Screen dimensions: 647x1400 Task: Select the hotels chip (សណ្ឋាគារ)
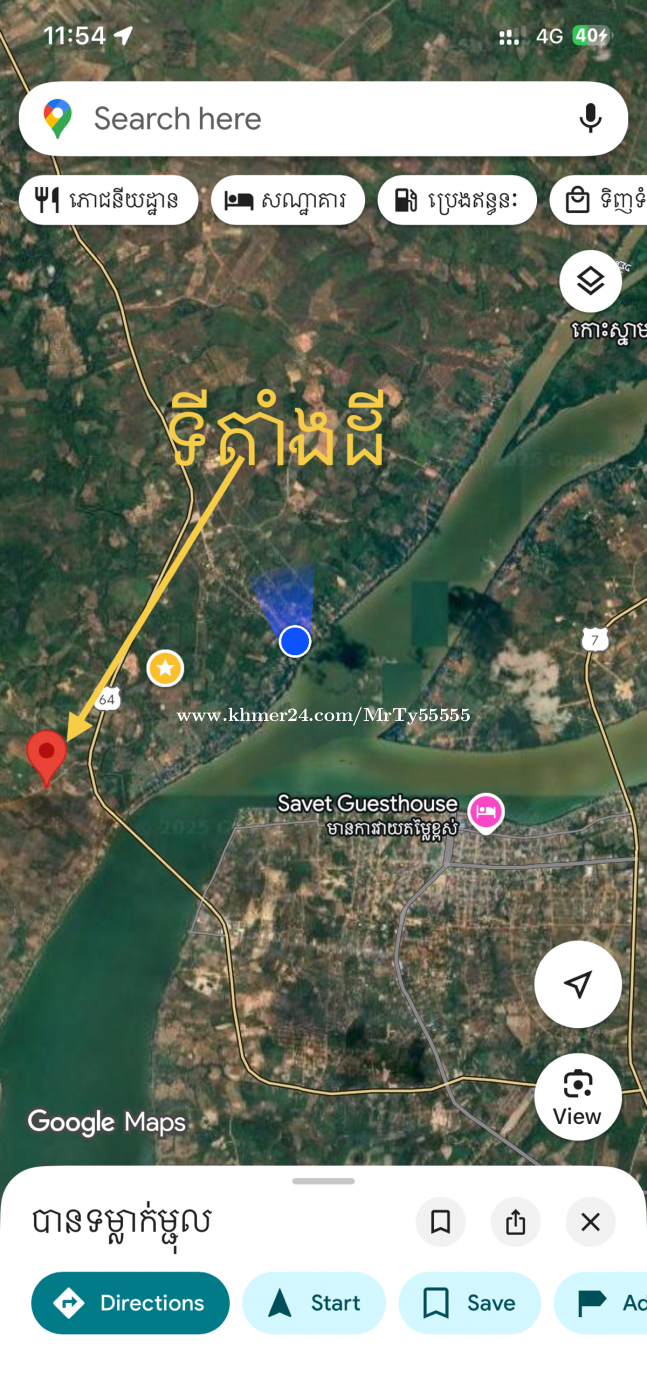(287, 201)
